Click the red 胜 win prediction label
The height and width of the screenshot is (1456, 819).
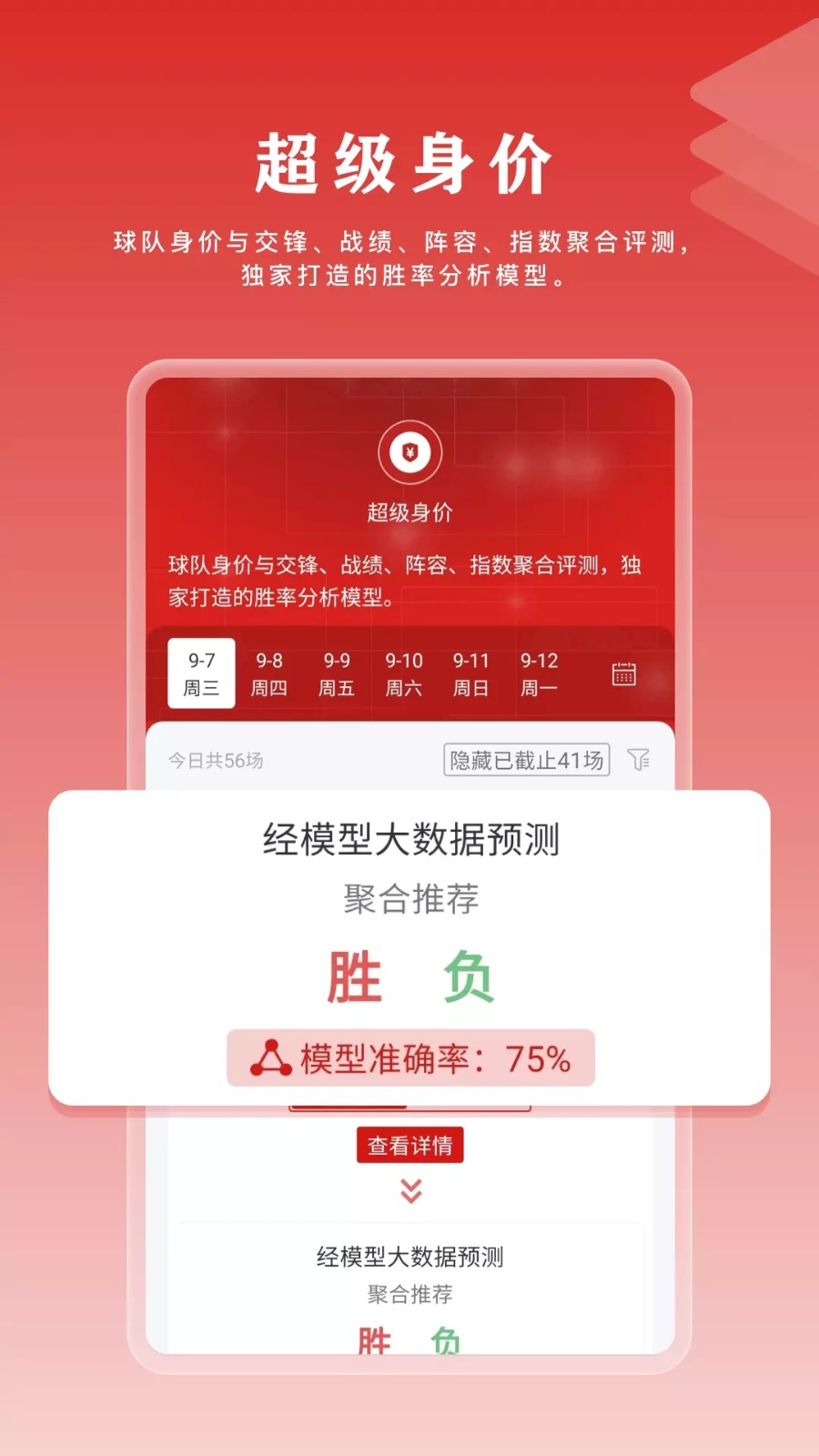point(355,978)
